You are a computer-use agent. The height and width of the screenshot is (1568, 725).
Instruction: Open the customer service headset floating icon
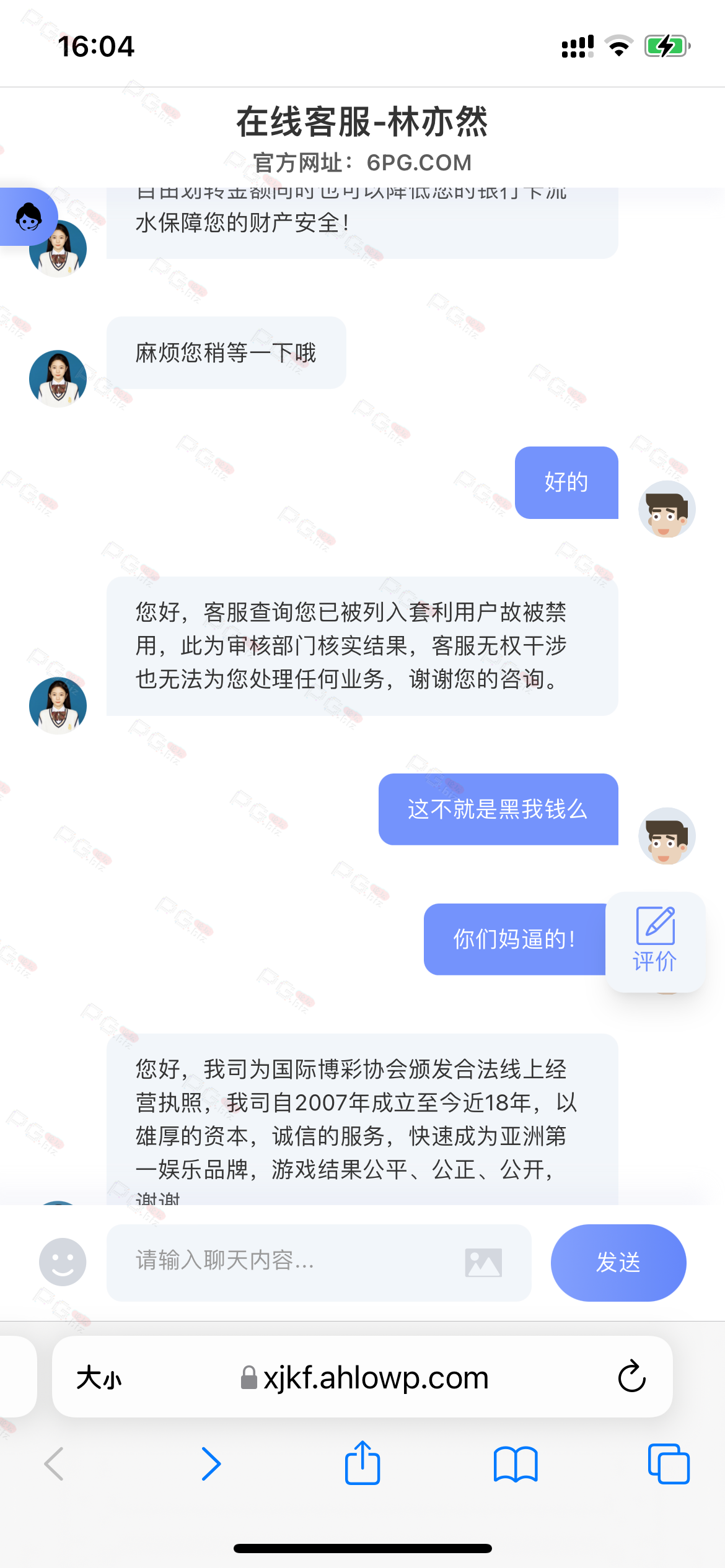pyautogui.click(x=29, y=217)
